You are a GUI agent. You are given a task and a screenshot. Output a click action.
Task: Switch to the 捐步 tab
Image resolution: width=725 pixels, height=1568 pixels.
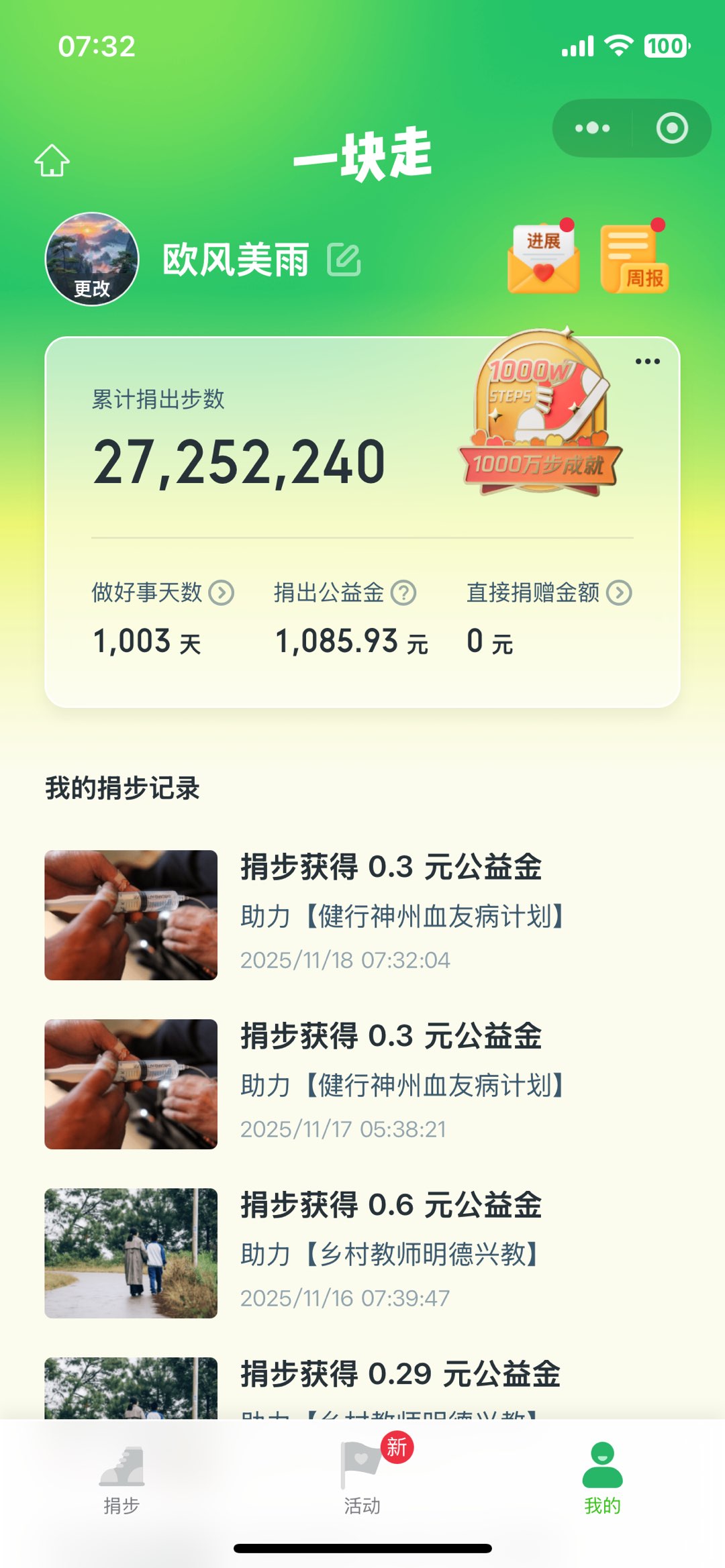pyautogui.click(x=122, y=1480)
